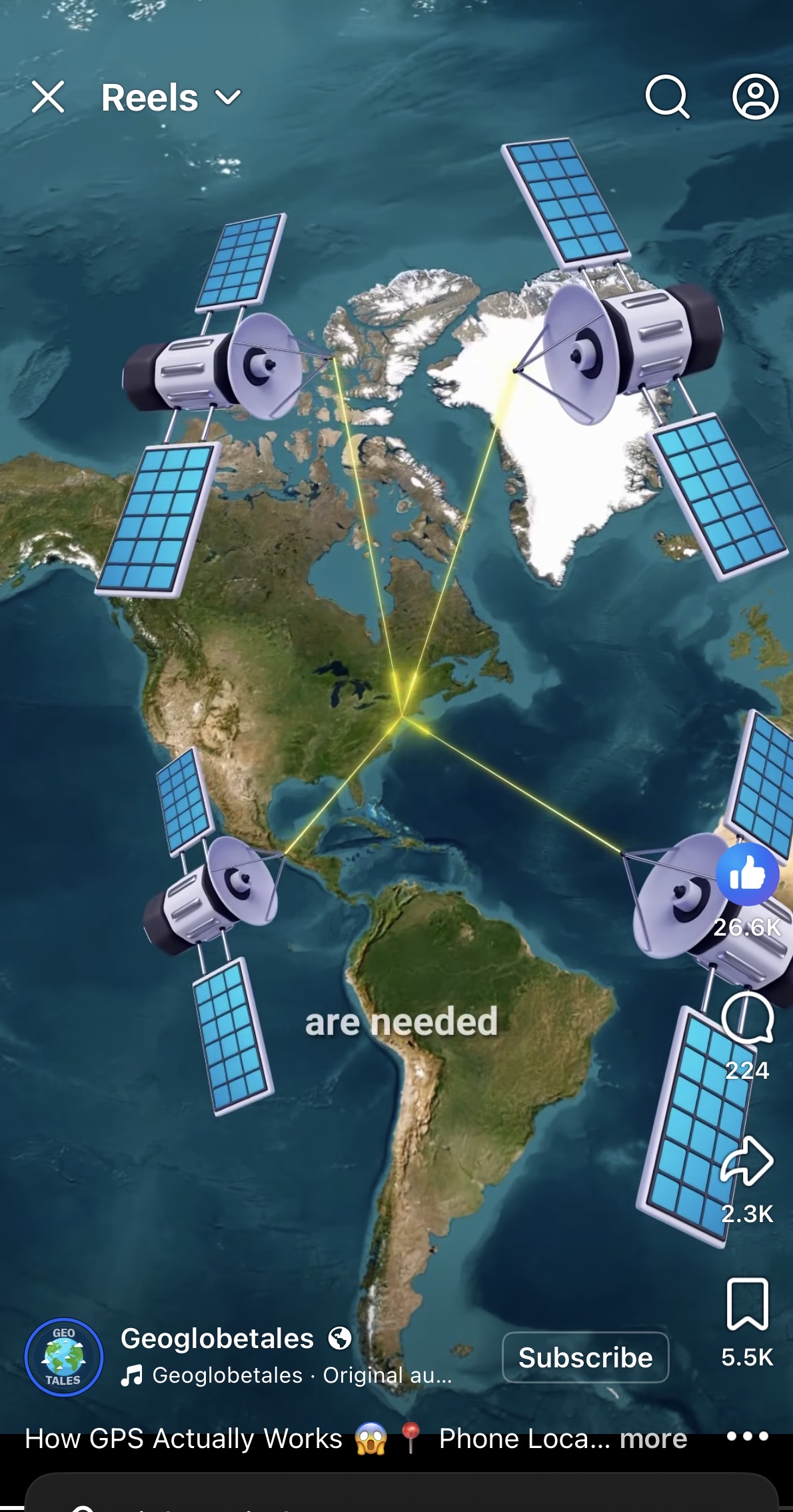
Task: Open the Geoglobetales account name
Action: click(217, 1338)
